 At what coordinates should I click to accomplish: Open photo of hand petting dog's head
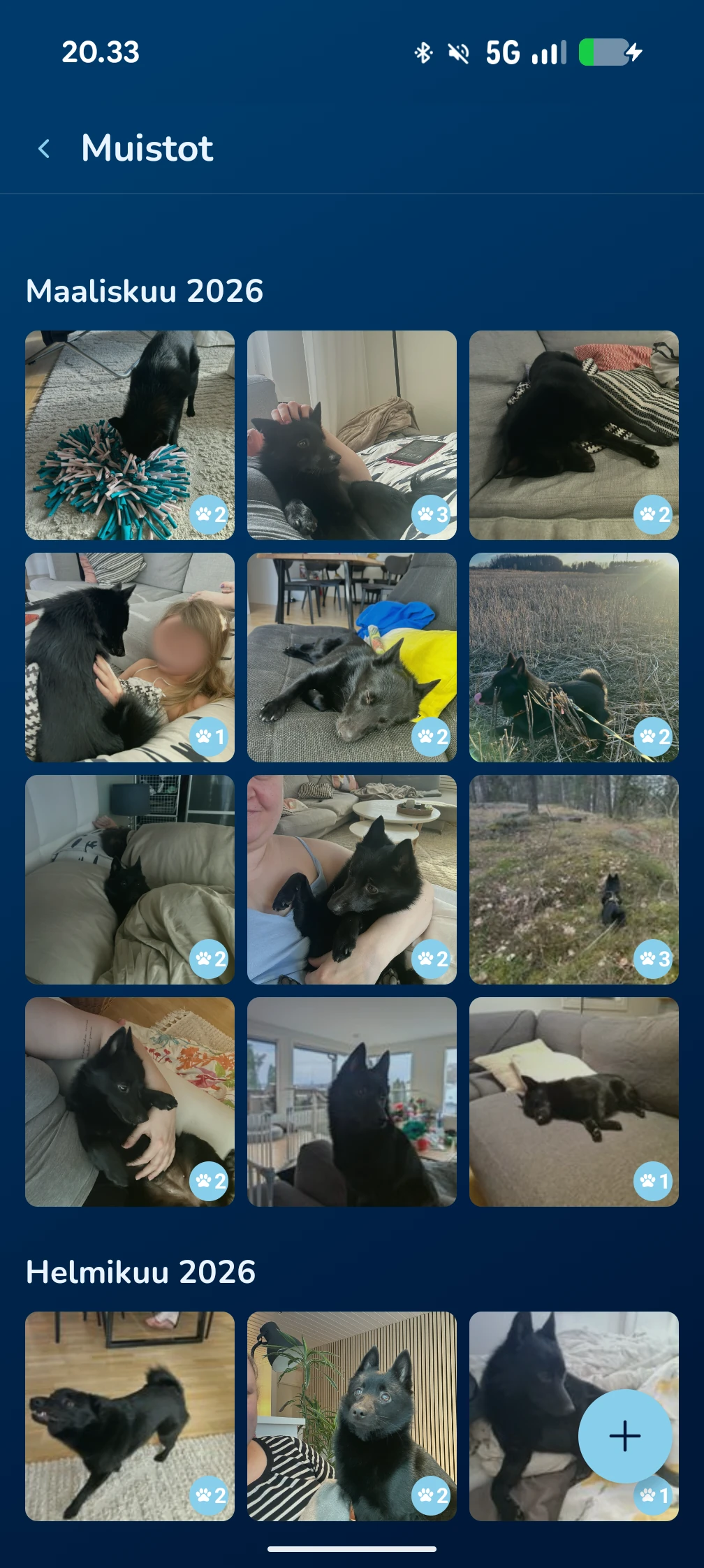coord(351,435)
